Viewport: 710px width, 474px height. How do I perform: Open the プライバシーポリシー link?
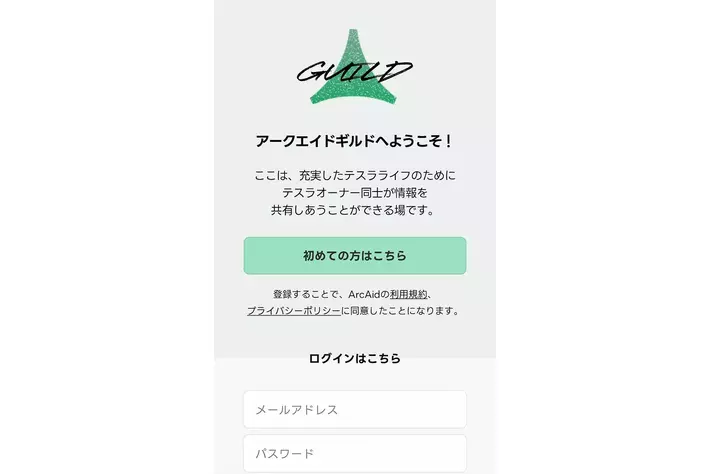293,311
